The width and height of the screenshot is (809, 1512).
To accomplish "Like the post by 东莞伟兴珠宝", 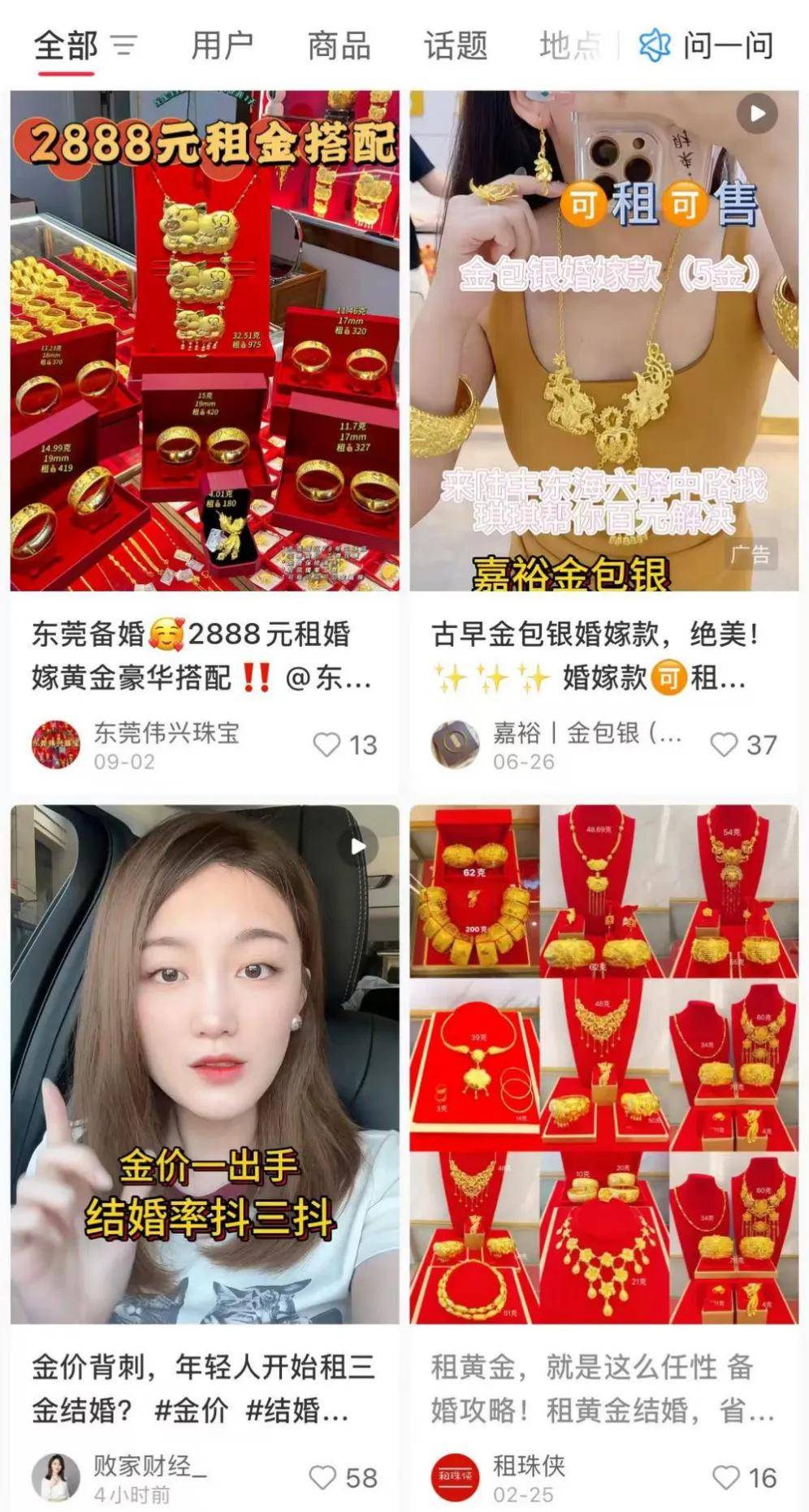I will tap(327, 745).
